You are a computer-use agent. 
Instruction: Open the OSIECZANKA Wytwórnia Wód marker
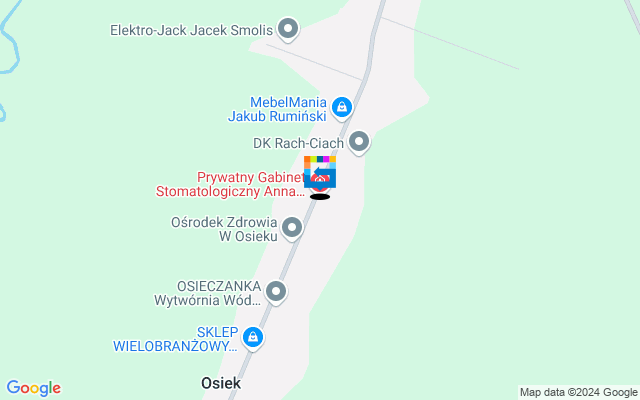[x=276, y=292]
